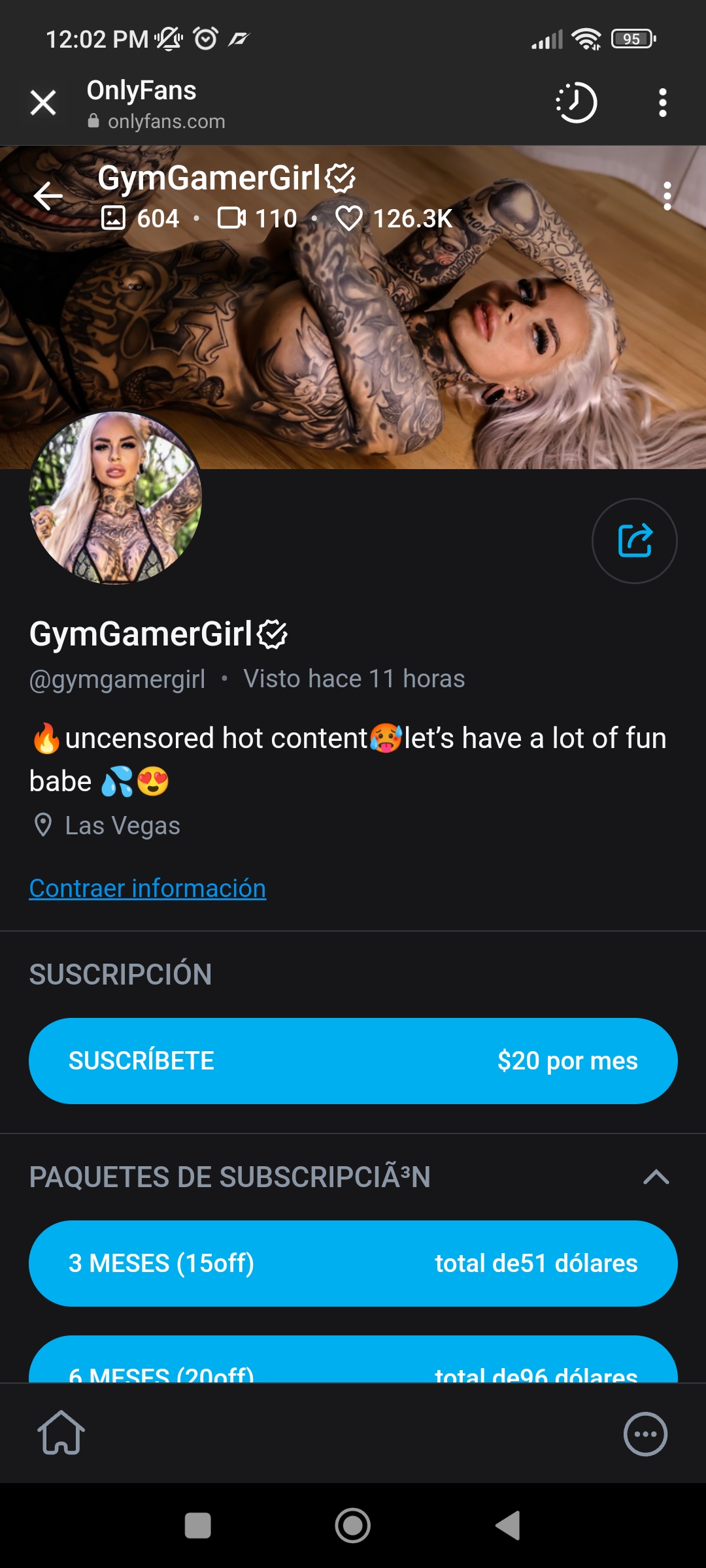Tap the system back button

tap(508, 1526)
